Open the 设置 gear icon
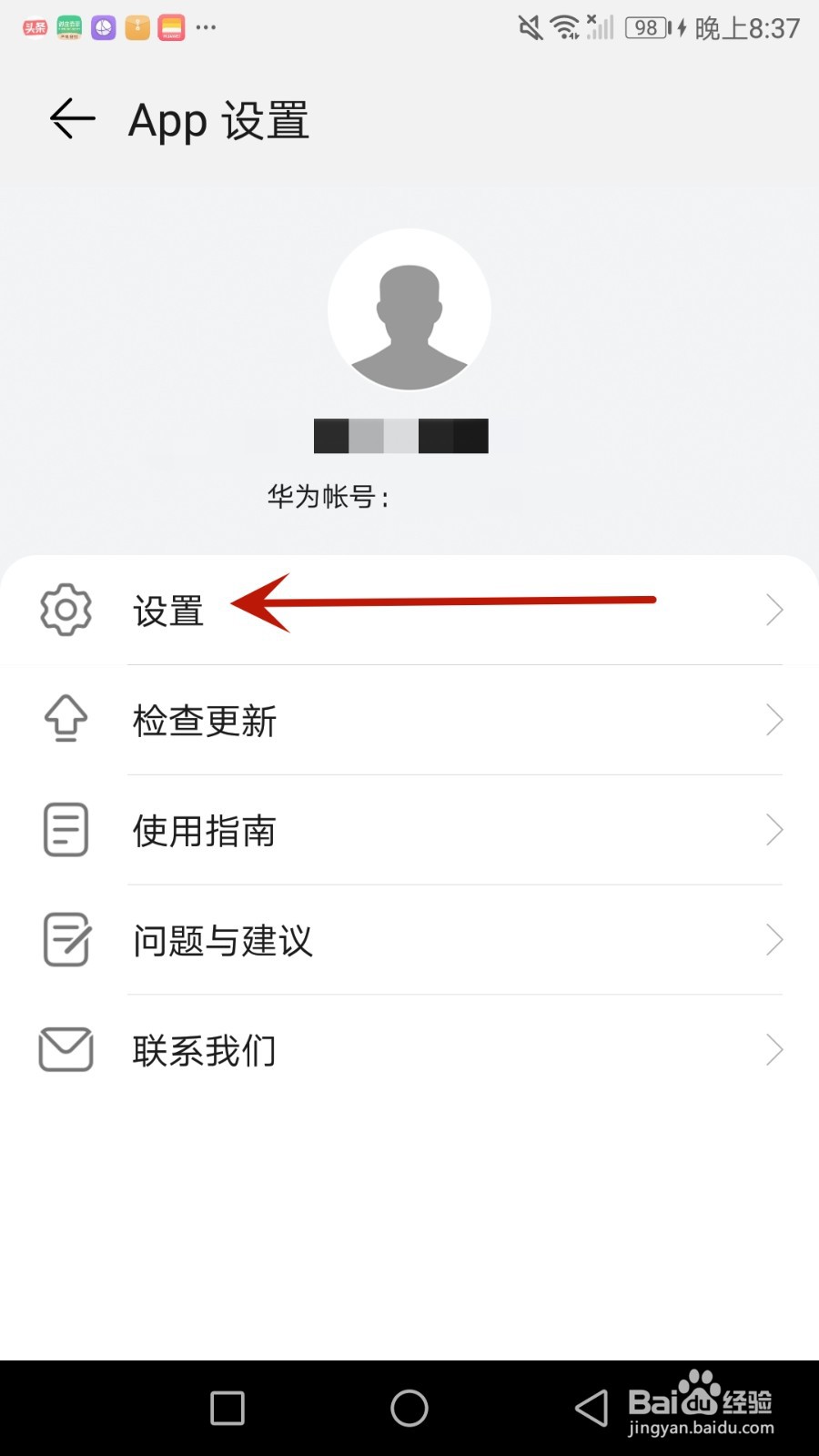 [x=65, y=611]
